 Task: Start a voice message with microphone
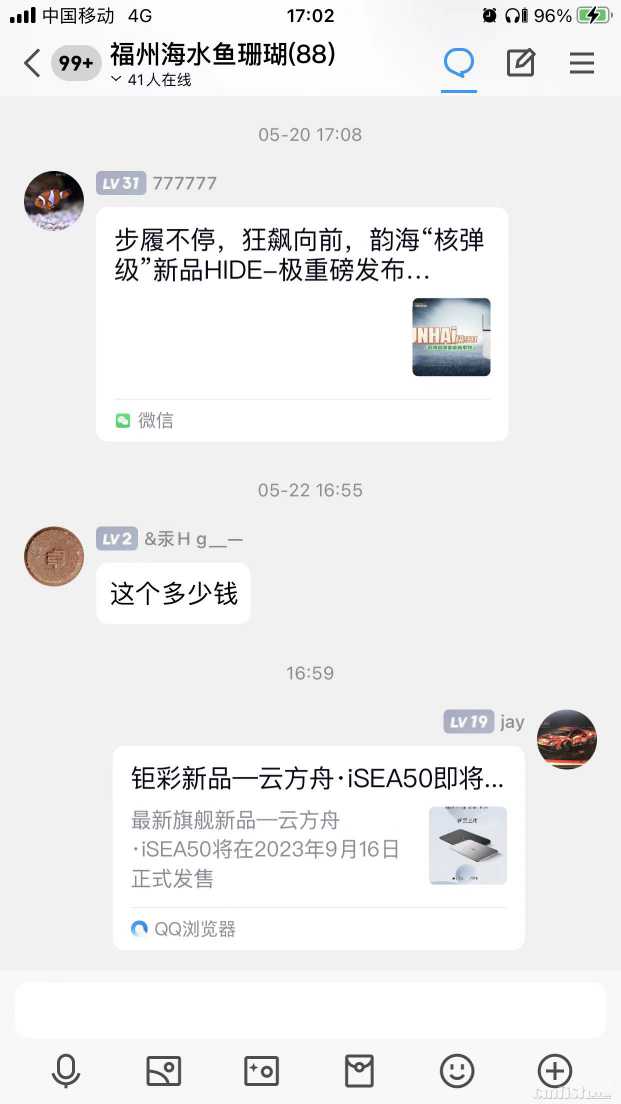pos(66,1071)
